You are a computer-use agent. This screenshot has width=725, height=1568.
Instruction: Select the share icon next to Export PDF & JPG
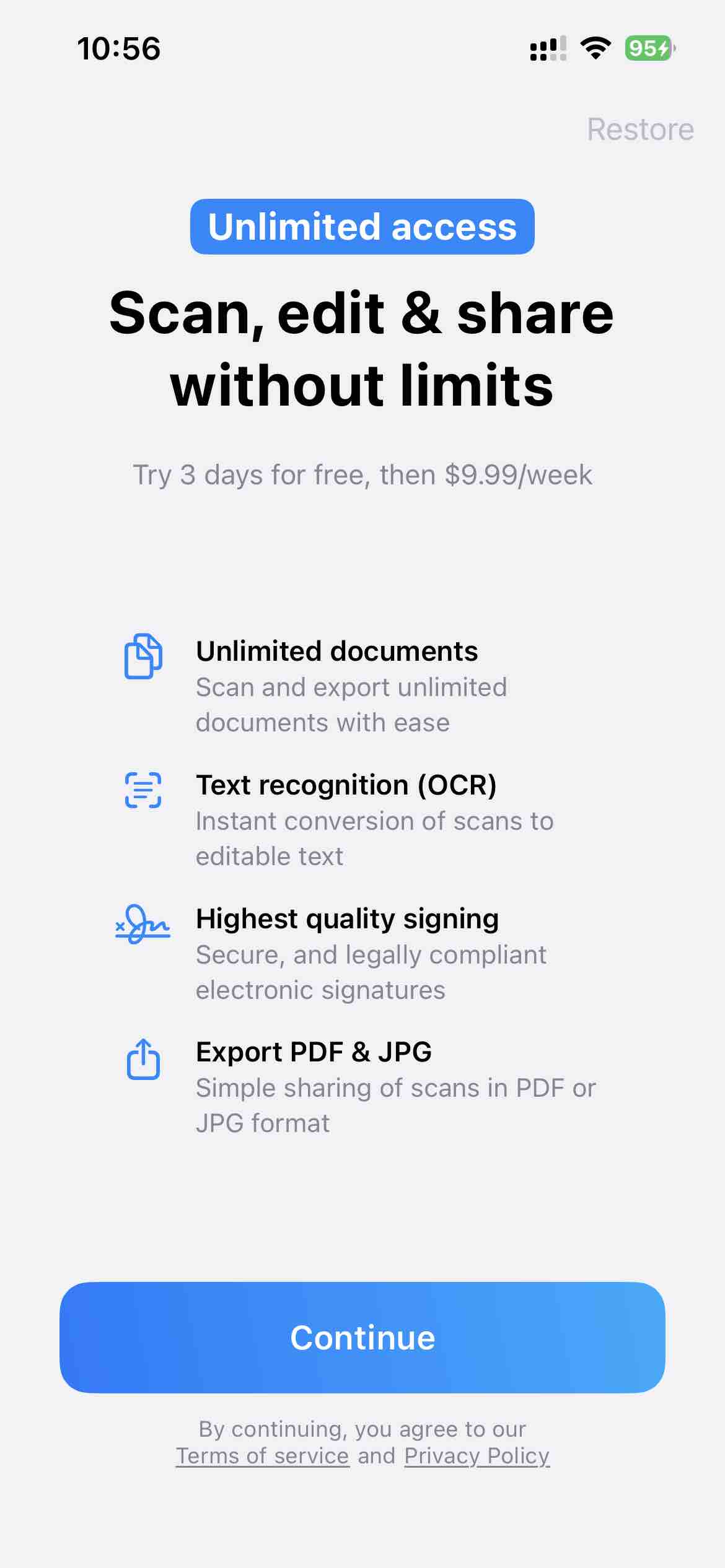coord(142,1060)
